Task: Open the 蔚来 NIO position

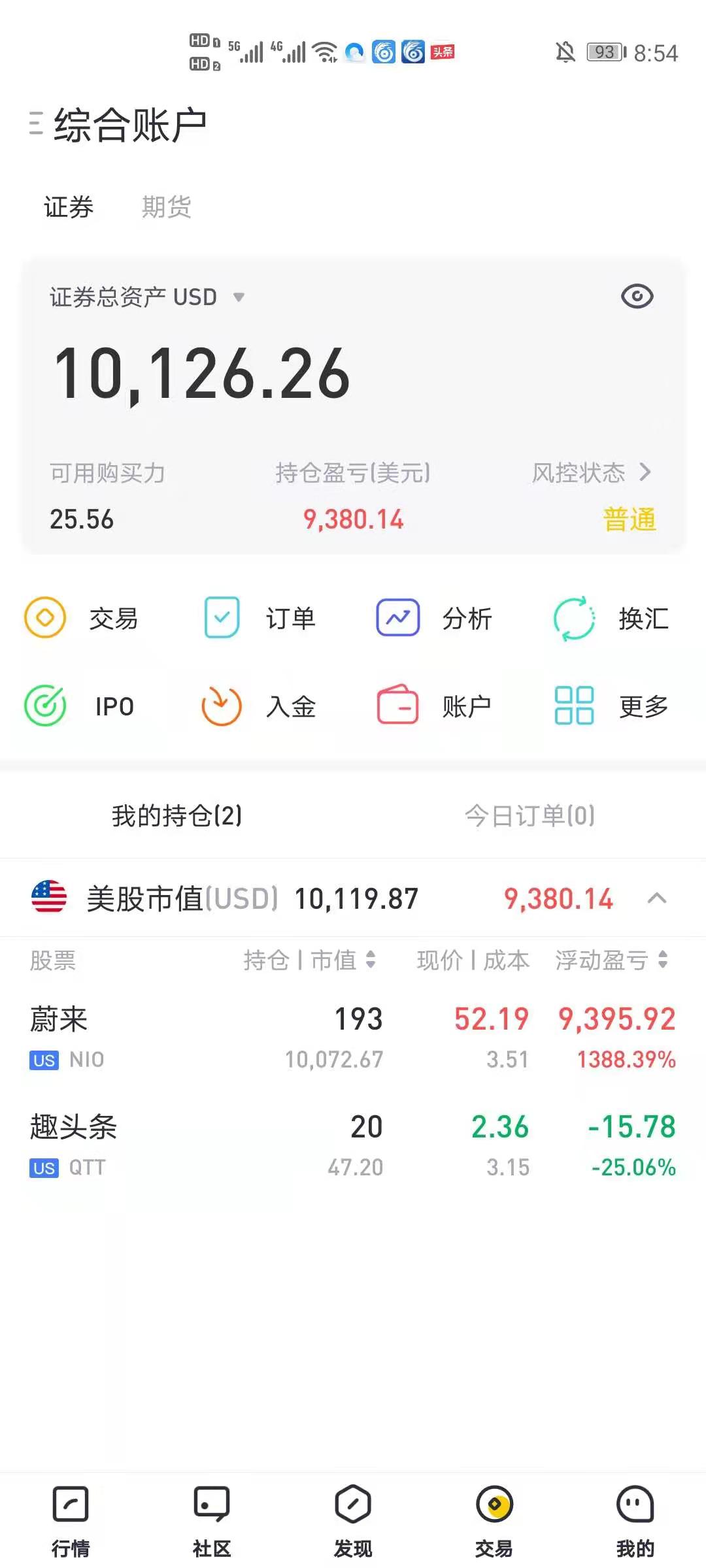Action: pos(353,1037)
